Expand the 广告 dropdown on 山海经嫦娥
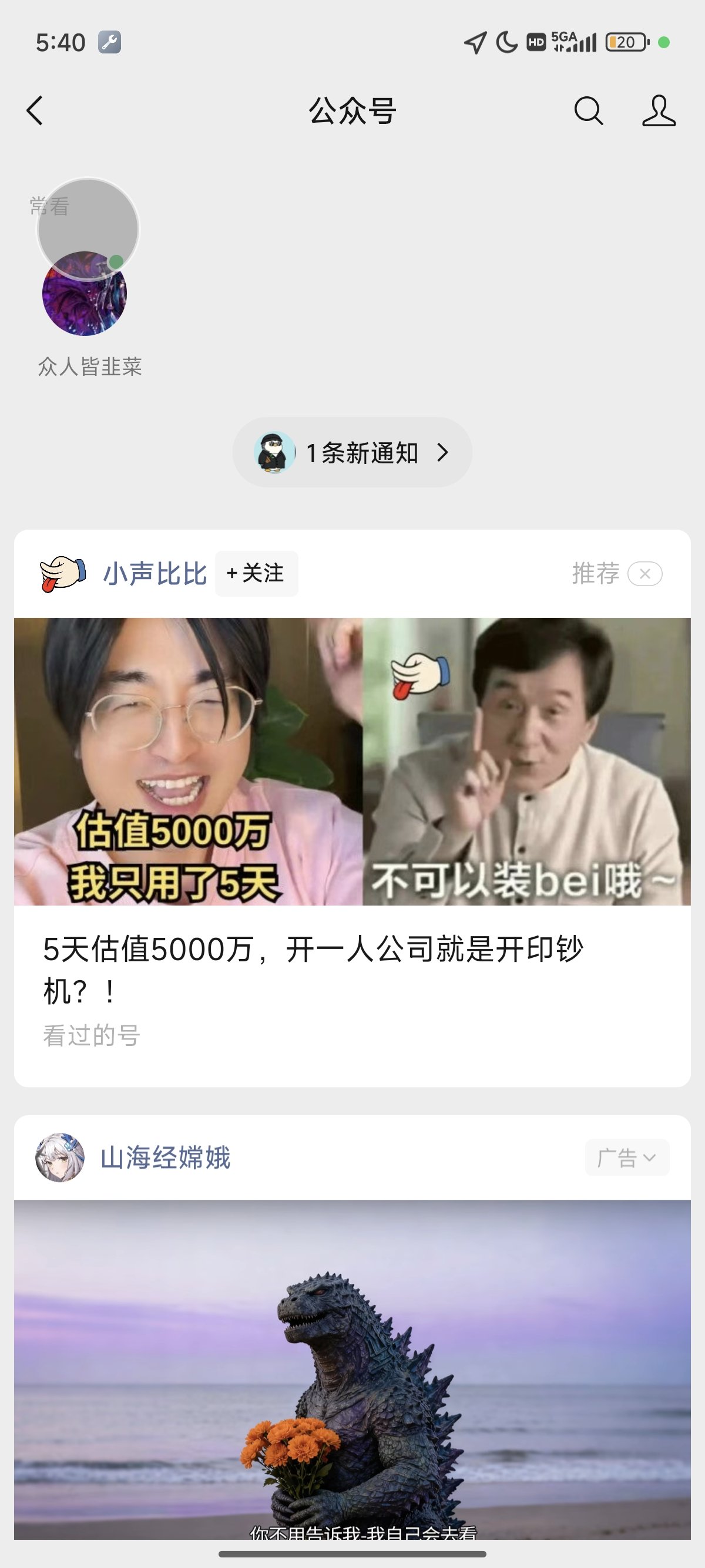Image resolution: width=705 pixels, height=1568 pixels. (x=627, y=1158)
